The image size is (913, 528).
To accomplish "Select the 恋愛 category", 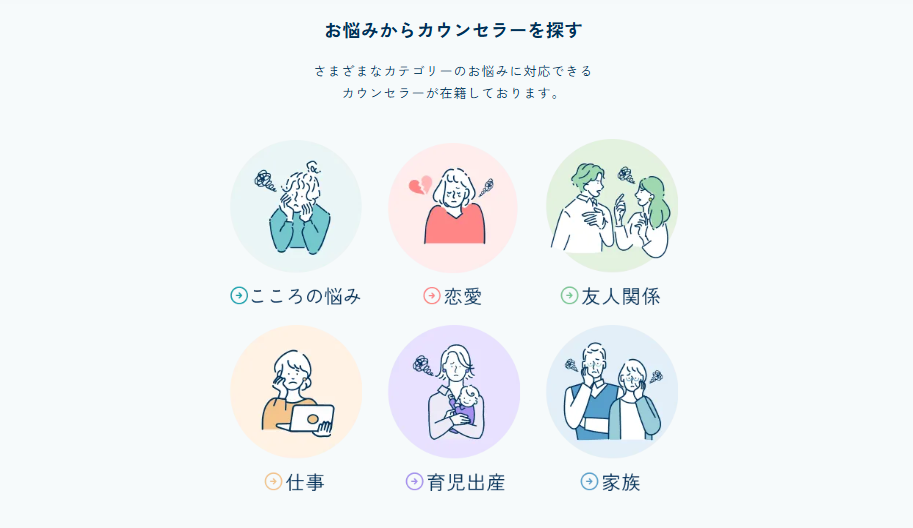I will point(453,296).
